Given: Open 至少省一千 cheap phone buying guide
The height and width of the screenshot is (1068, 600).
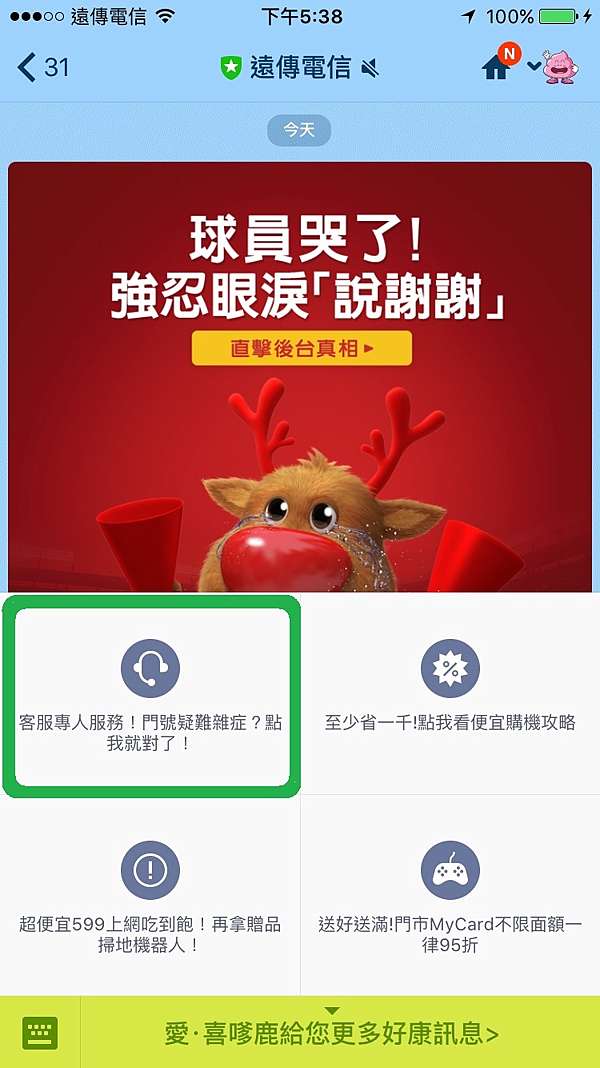Looking at the screenshot, I should tap(450, 693).
